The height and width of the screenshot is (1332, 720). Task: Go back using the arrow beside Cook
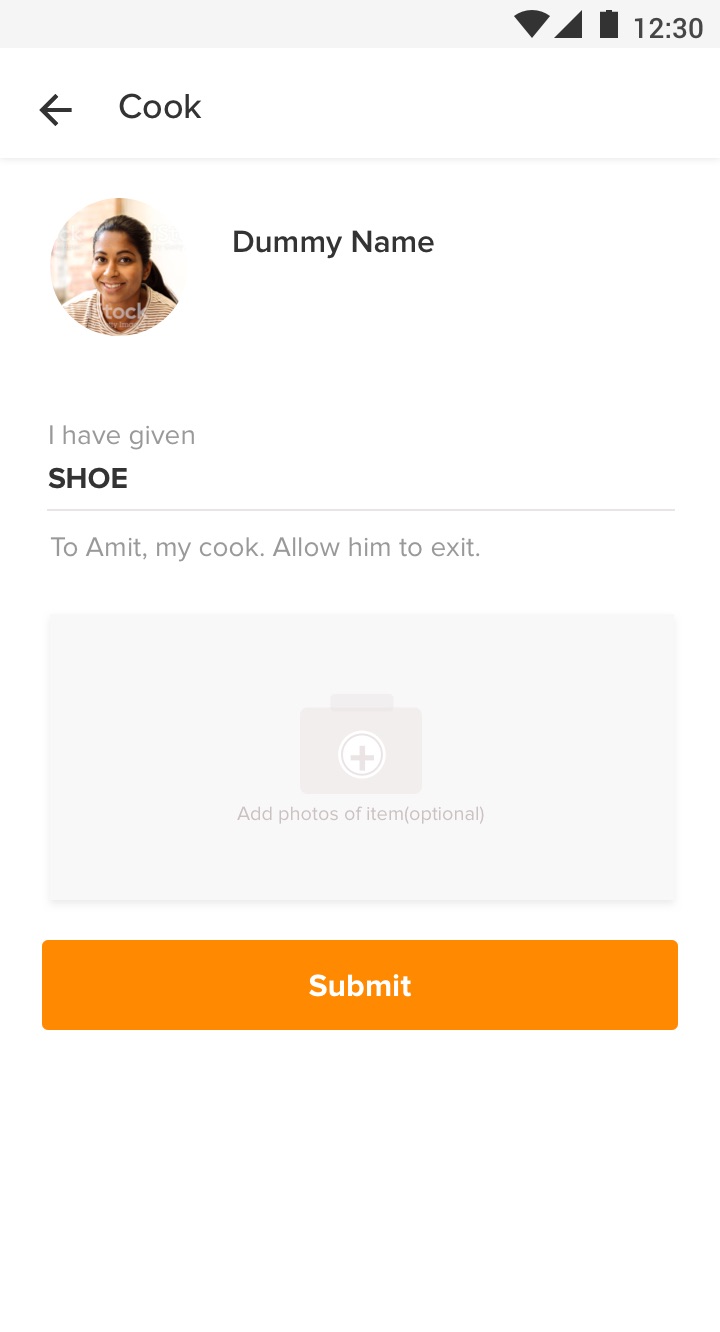55,109
